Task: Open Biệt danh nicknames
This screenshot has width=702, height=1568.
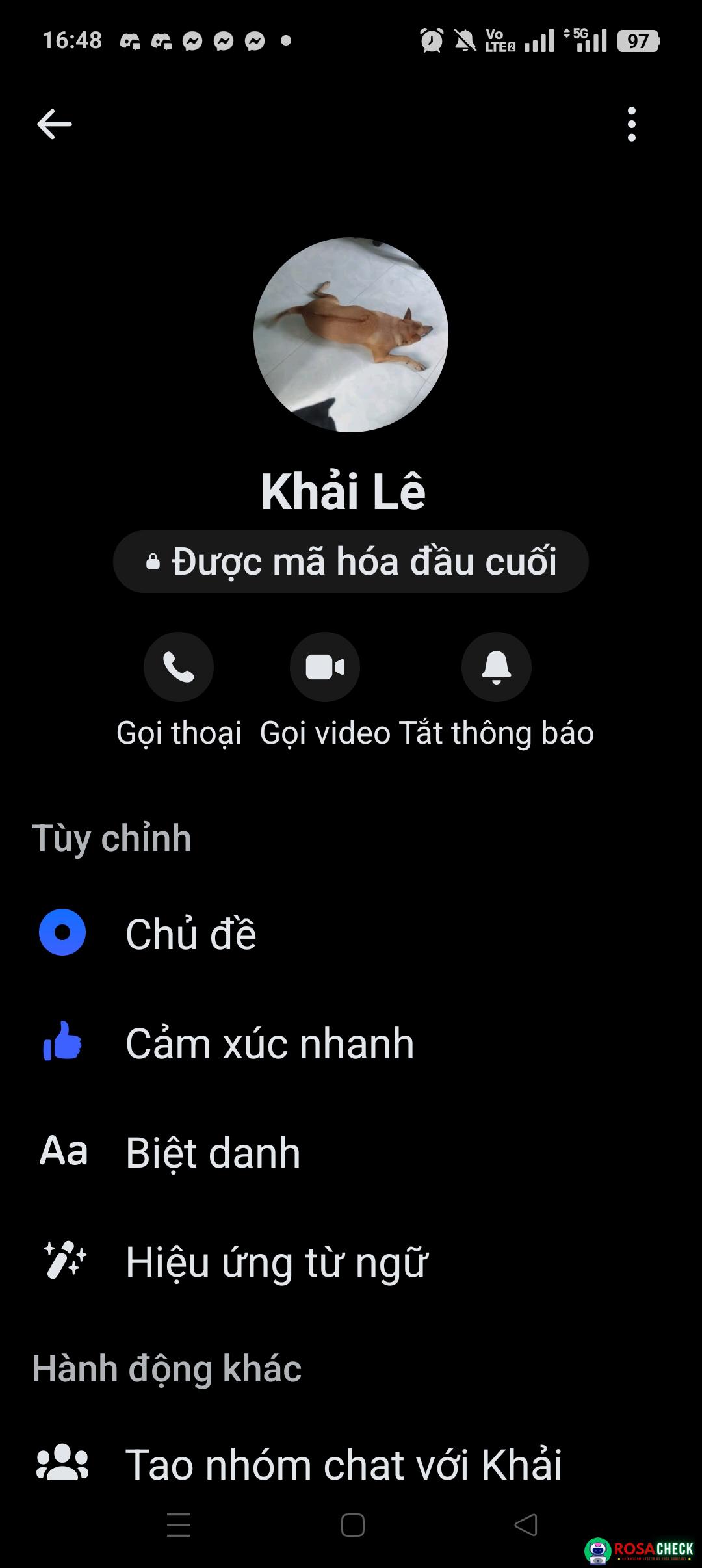Action: click(x=213, y=1153)
